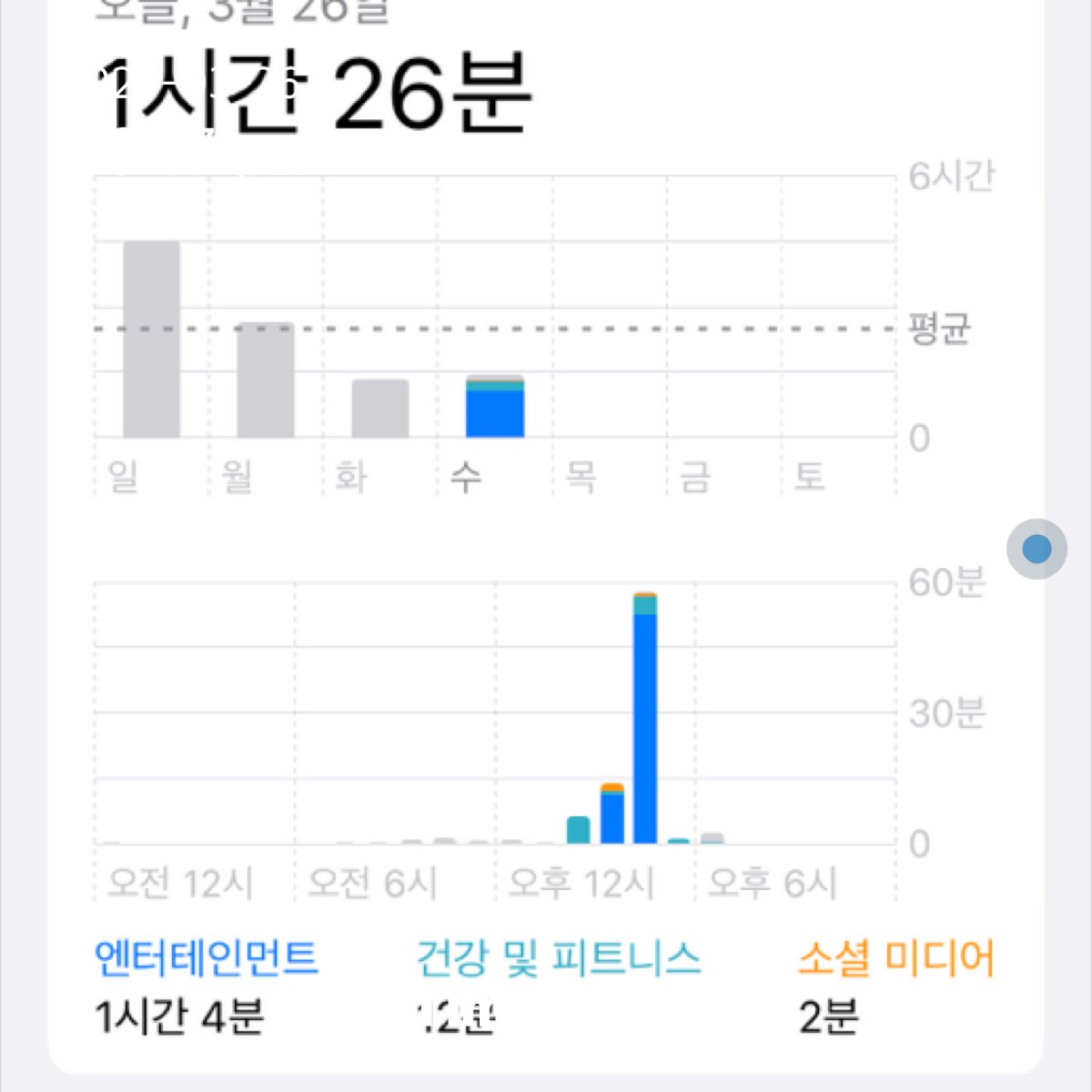Screen dimensions: 1092x1092
Task: Select Tuesday's usage bar in weekly chart
Action: coord(380,409)
